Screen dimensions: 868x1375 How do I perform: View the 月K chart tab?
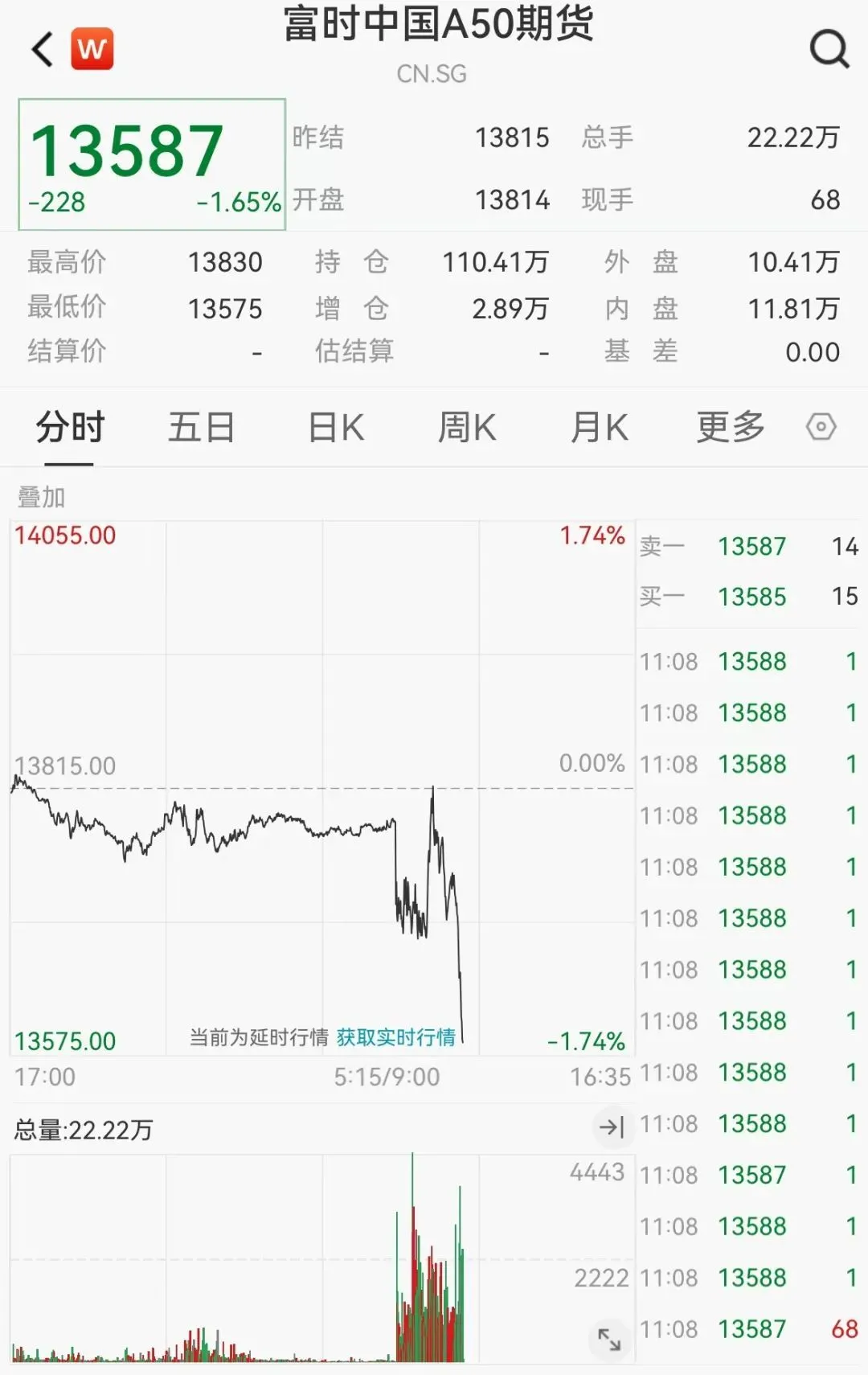pos(599,427)
